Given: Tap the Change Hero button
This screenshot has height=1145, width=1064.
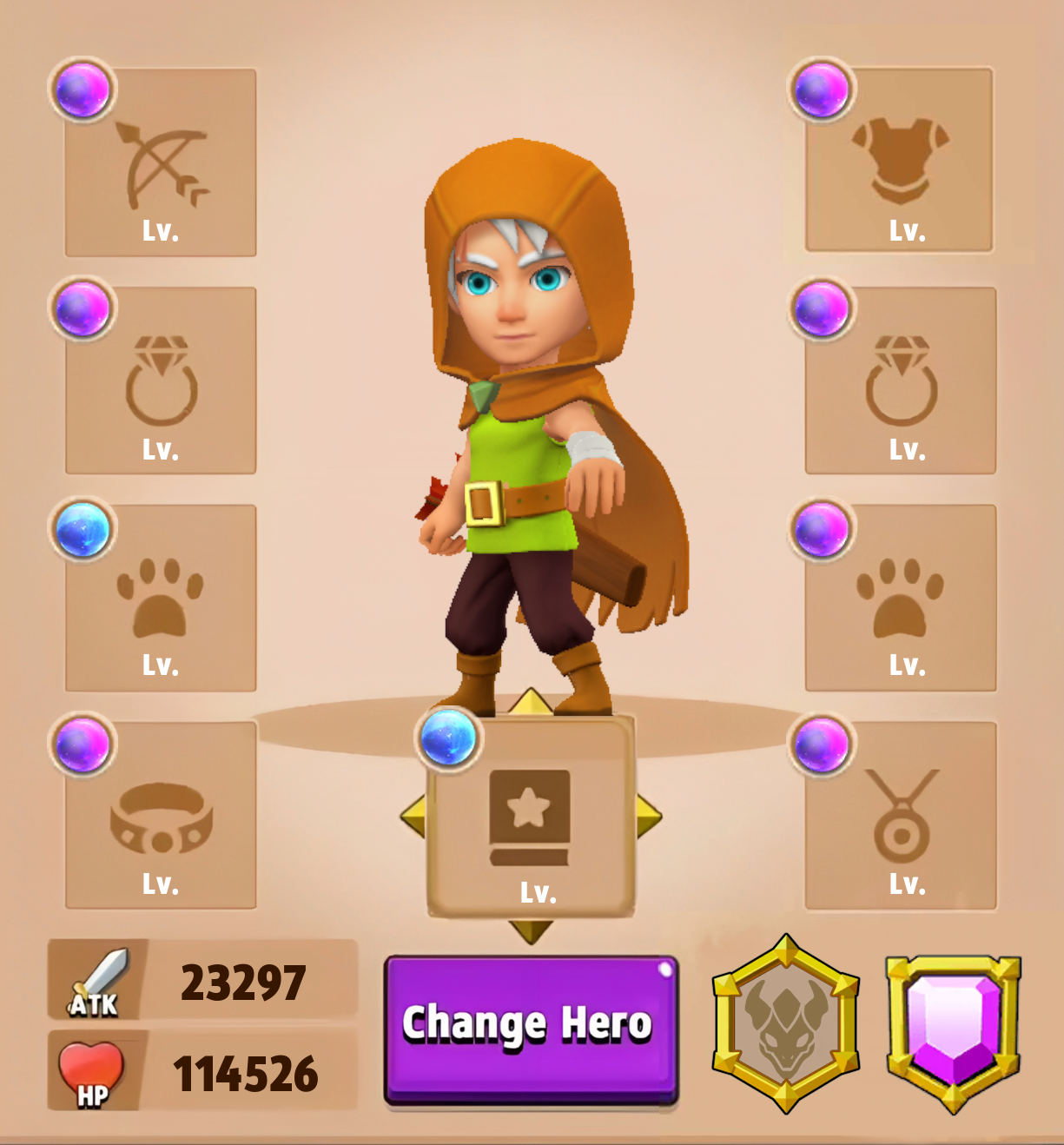Looking at the screenshot, I should pos(531,1030).
